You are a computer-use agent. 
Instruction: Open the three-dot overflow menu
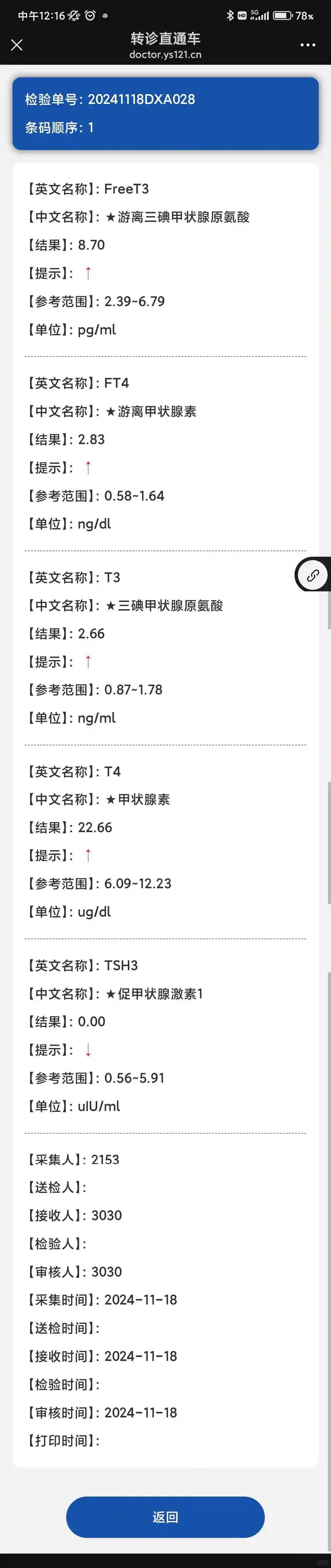[x=308, y=45]
